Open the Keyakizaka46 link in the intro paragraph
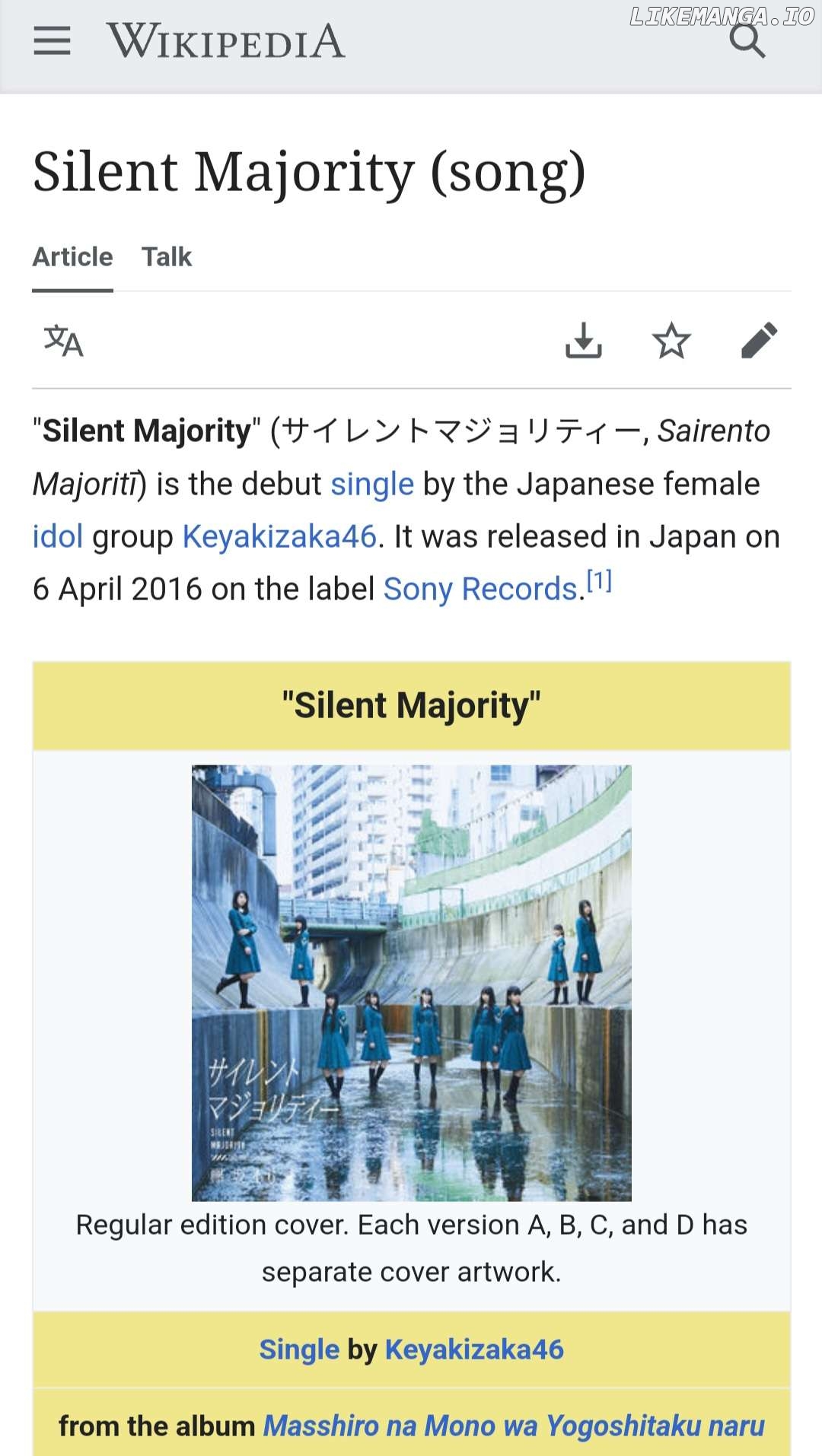Screen dimensions: 822x1456 point(279,537)
